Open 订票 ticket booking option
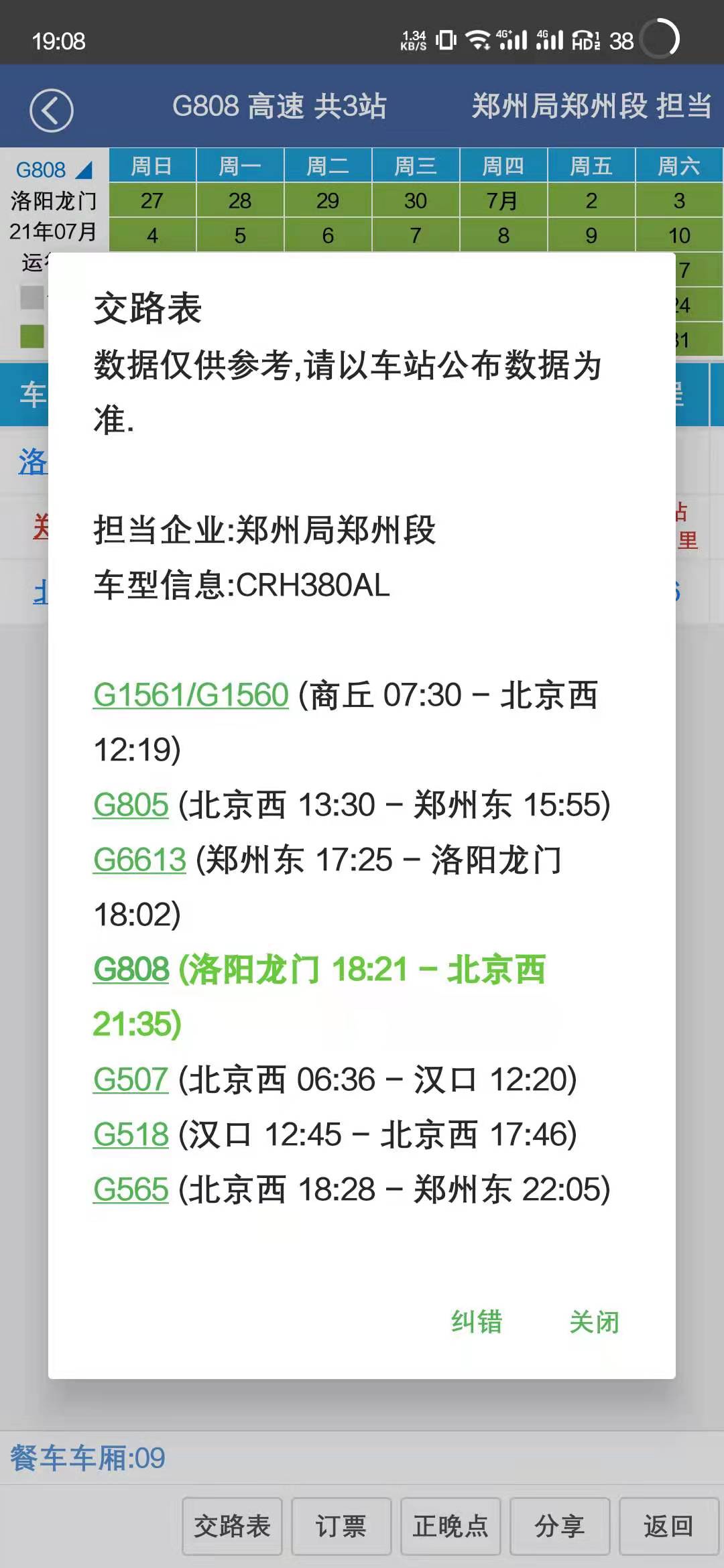Image resolution: width=724 pixels, height=1568 pixels. tap(342, 1526)
